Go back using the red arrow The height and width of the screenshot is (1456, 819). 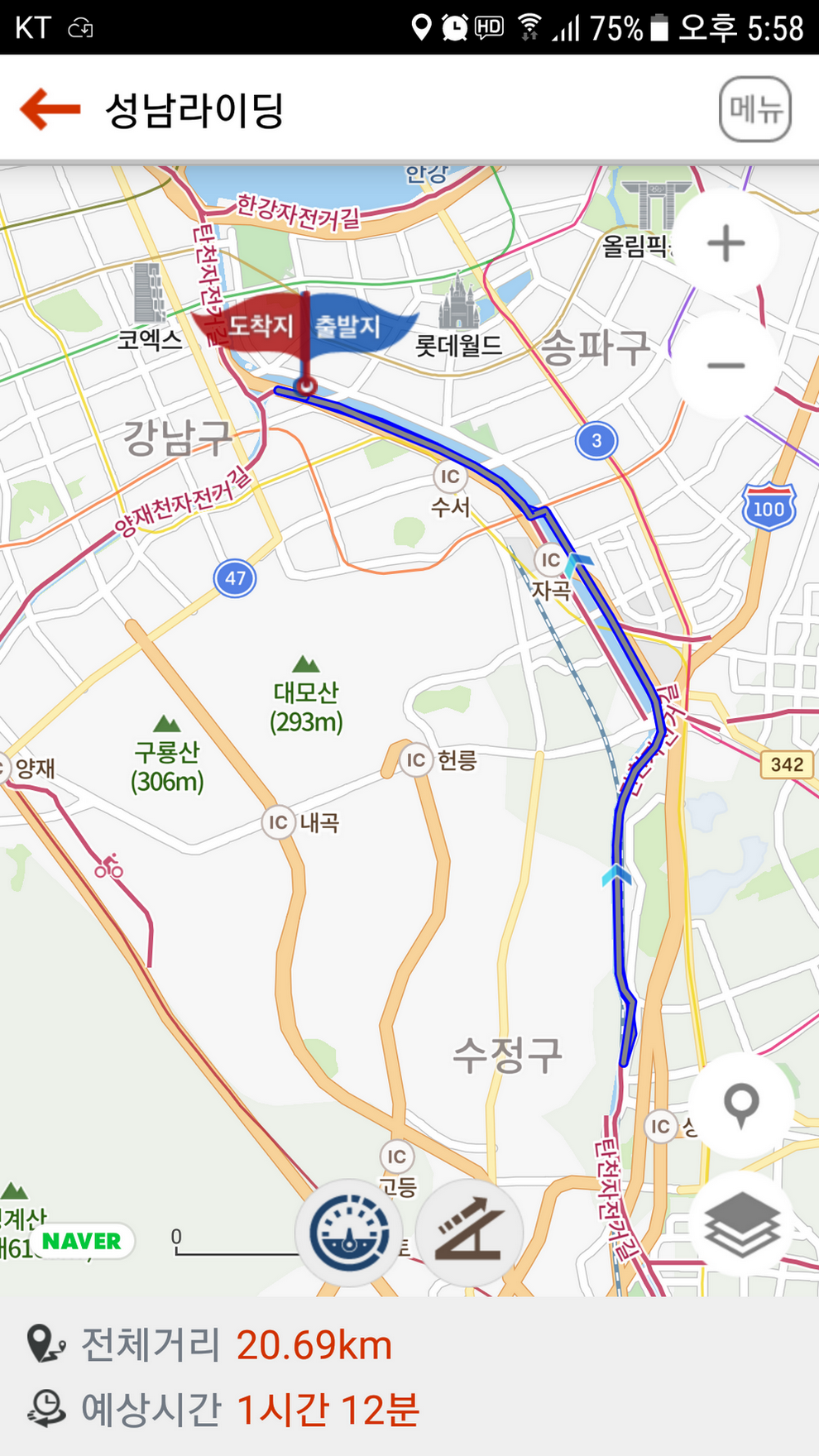pyautogui.click(x=50, y=109)
